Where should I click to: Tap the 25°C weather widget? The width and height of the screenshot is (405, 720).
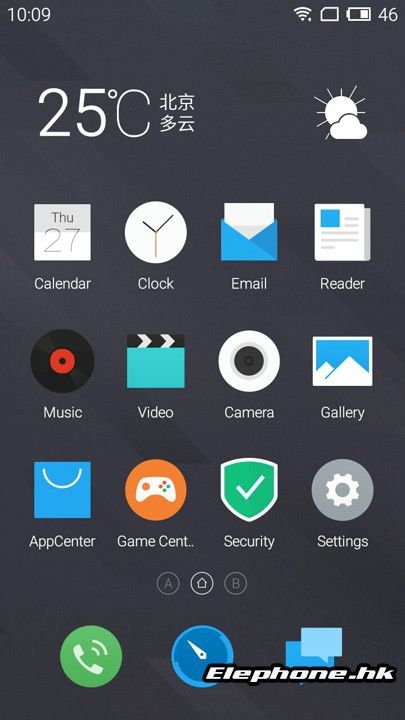[x=117, y=112]
